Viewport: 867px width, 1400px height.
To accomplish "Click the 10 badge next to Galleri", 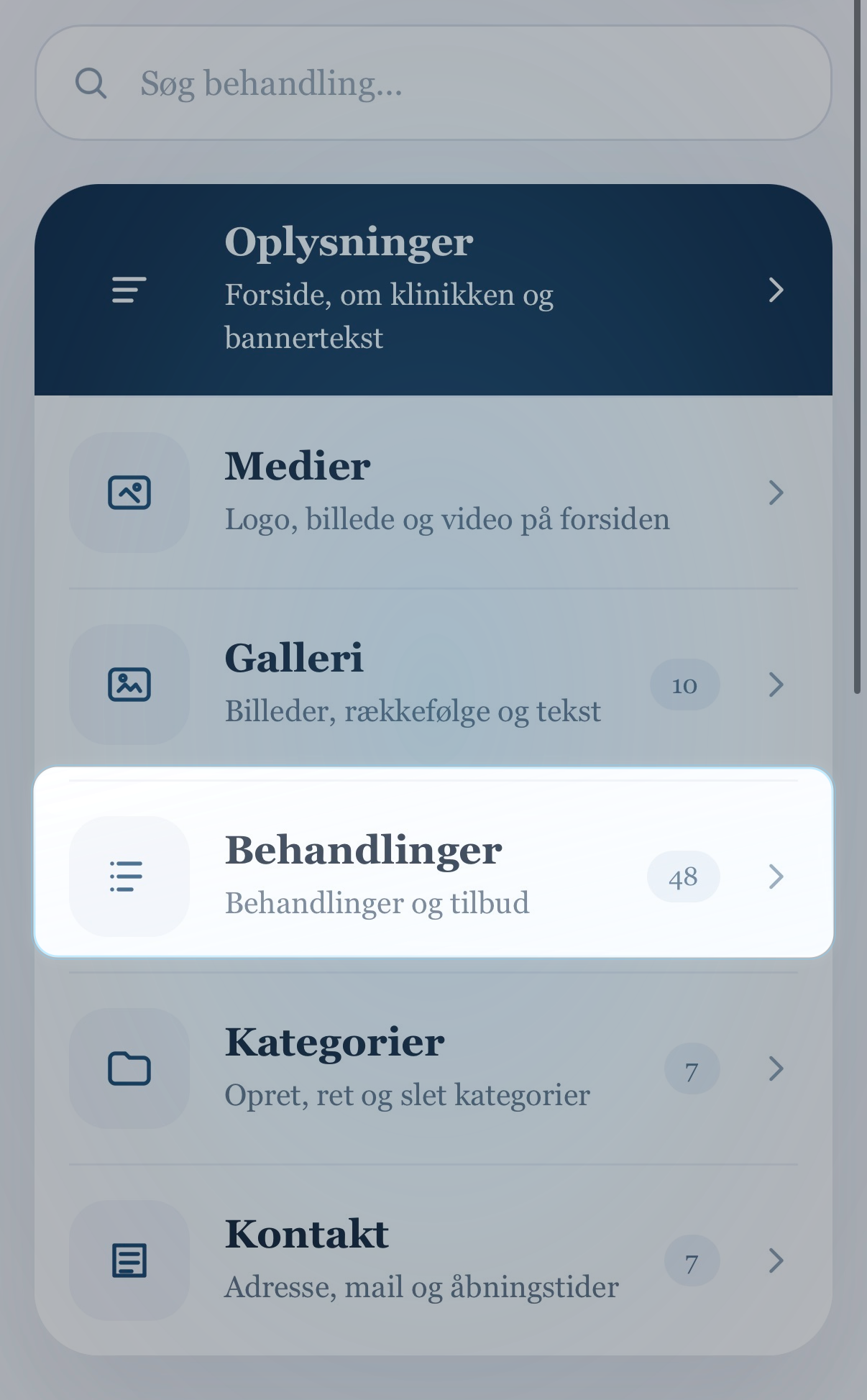I will (x=684, y=684).
